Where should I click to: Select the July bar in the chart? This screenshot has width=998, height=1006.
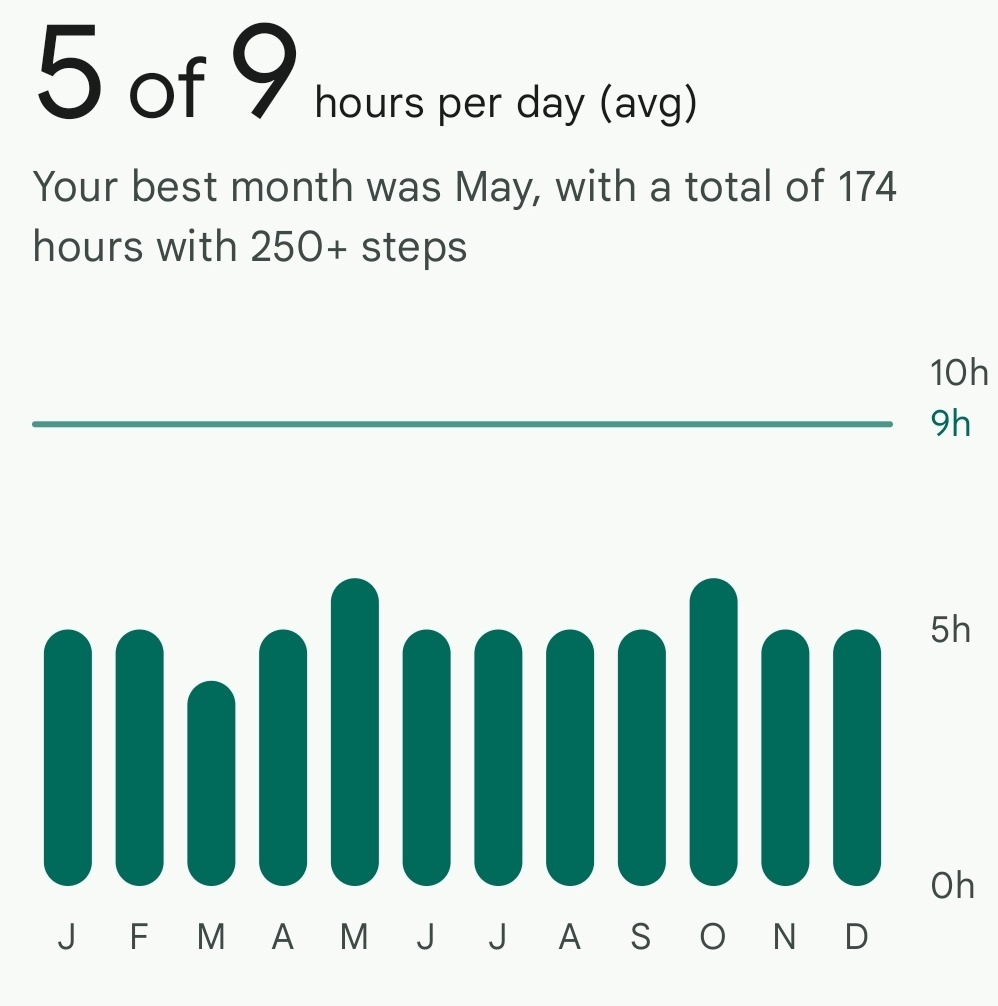498,758
